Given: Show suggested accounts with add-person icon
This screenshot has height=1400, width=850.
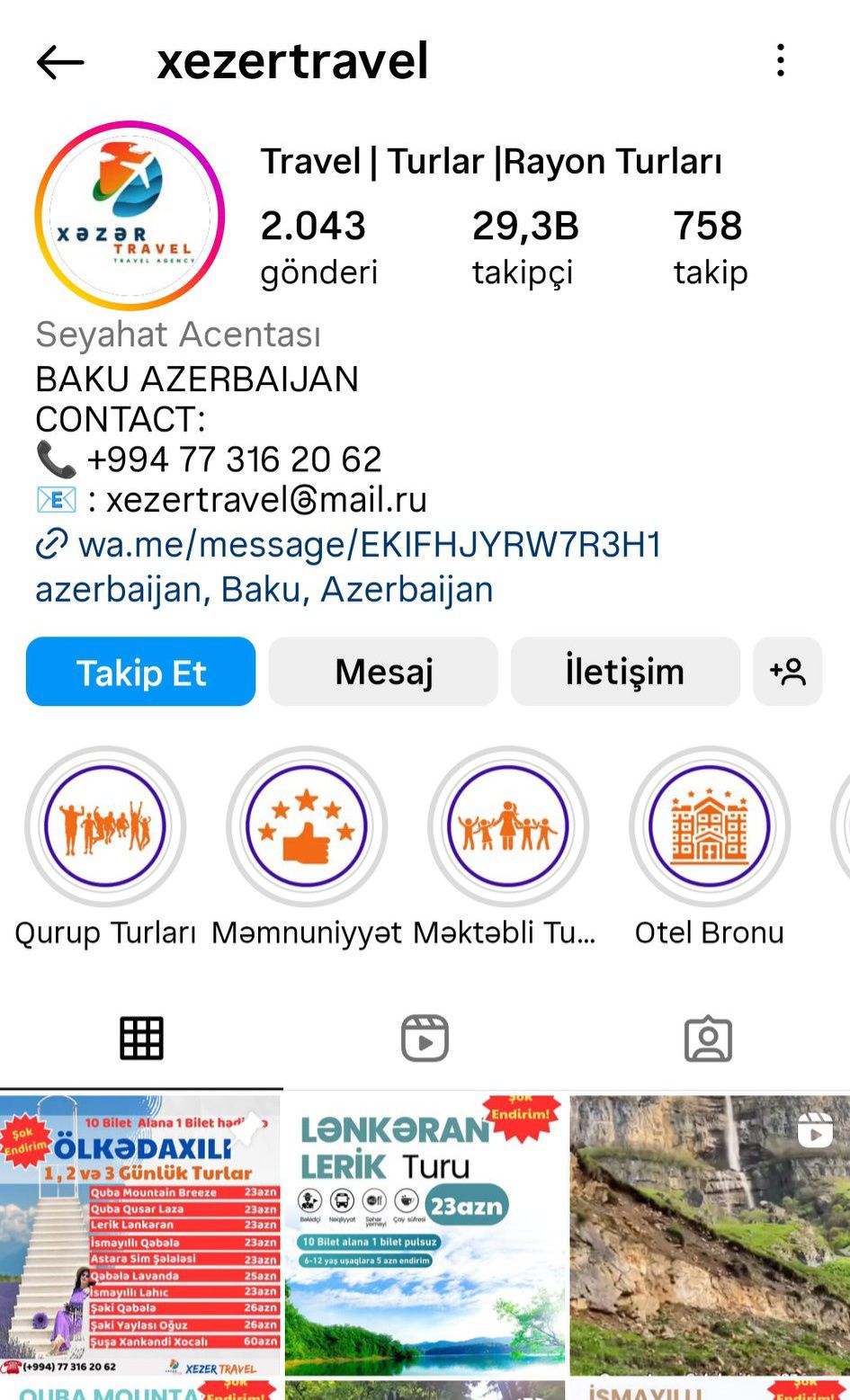Looking at the screenshot, I should [x=788, y=672].
